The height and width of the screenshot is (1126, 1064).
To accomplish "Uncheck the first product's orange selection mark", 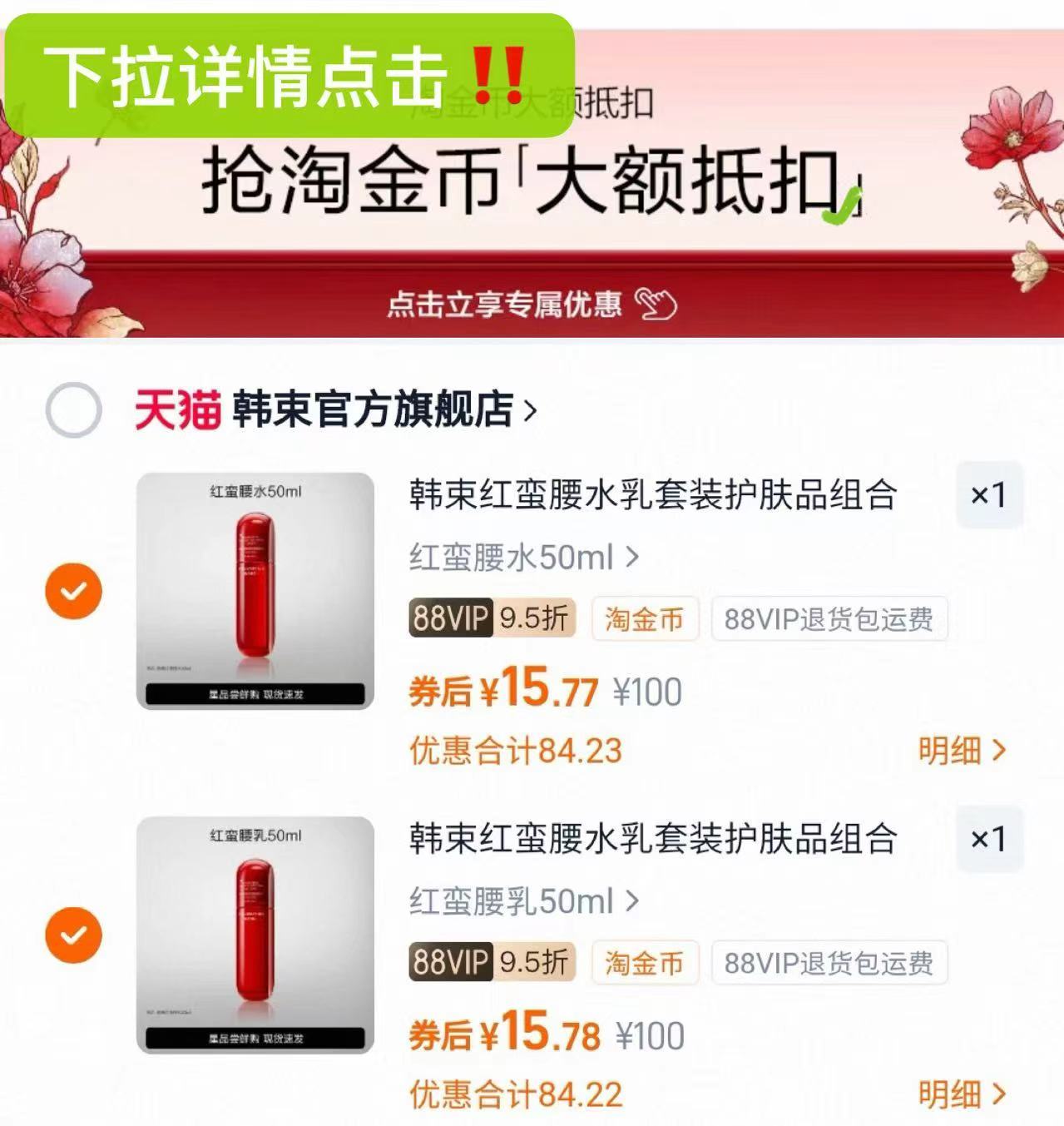I will pos(74,591).
